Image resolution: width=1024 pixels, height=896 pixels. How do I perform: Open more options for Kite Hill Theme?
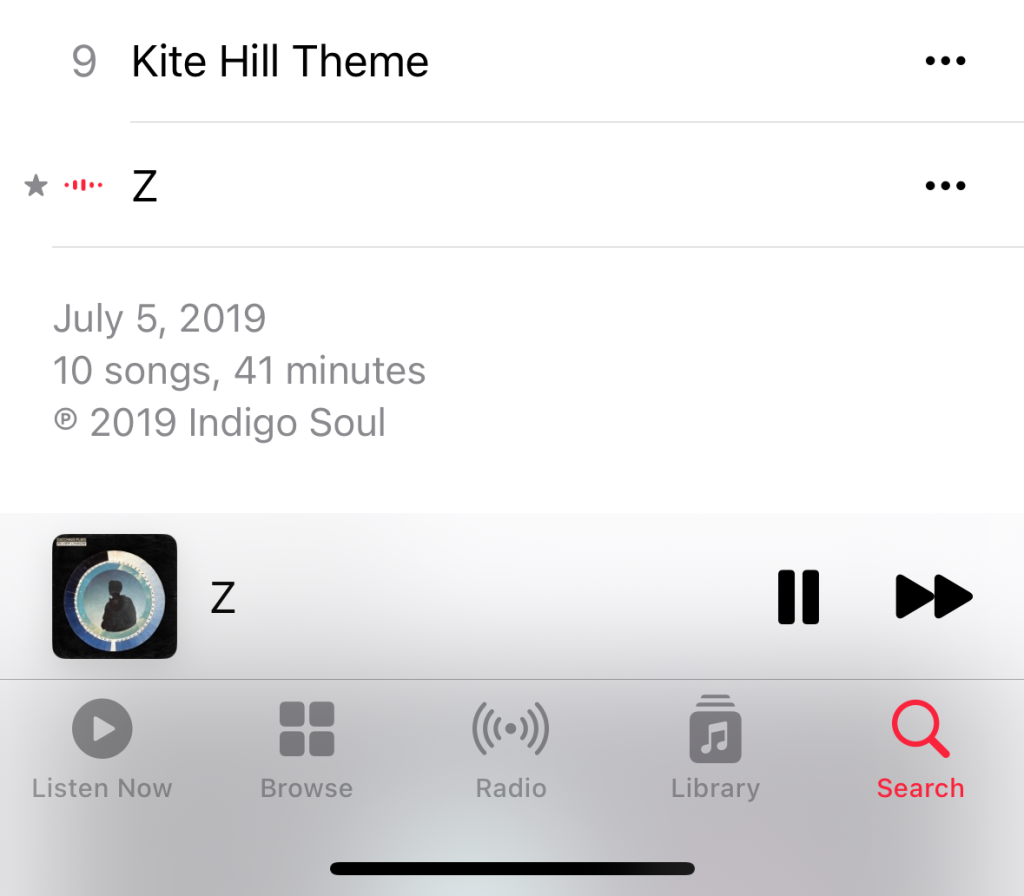[x=945, y=61]
